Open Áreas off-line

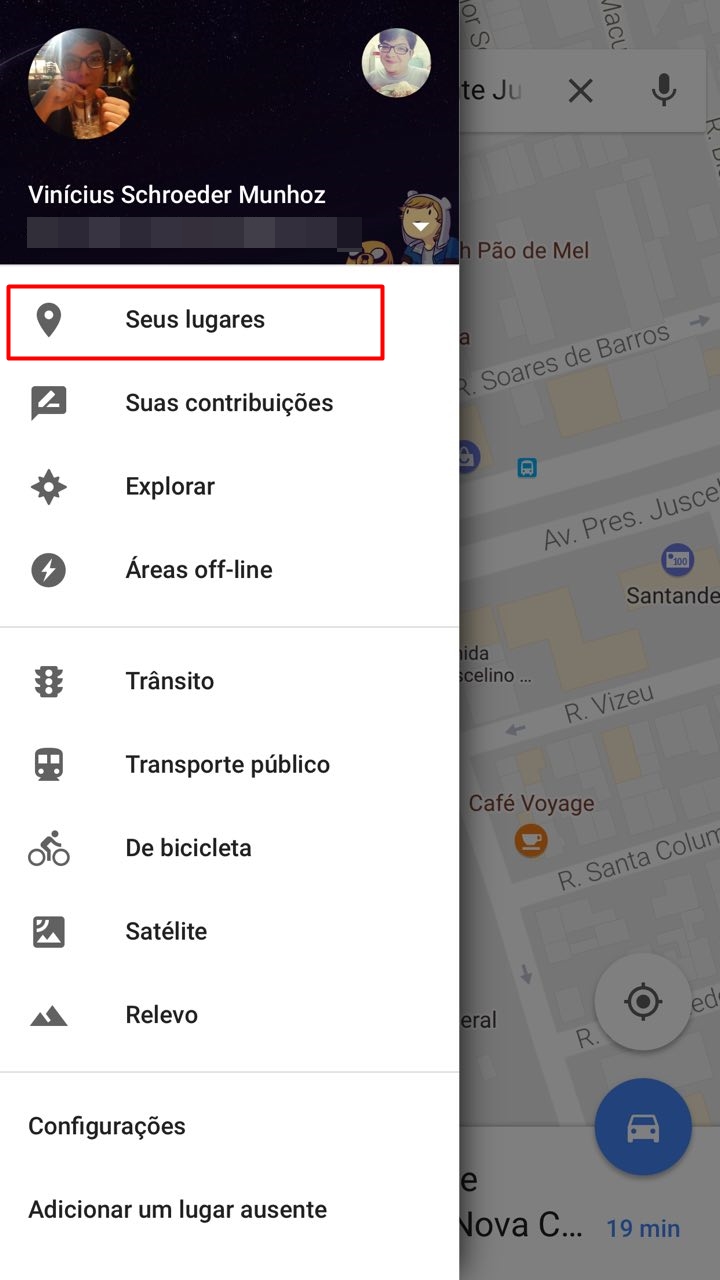[x=230, y=570]
